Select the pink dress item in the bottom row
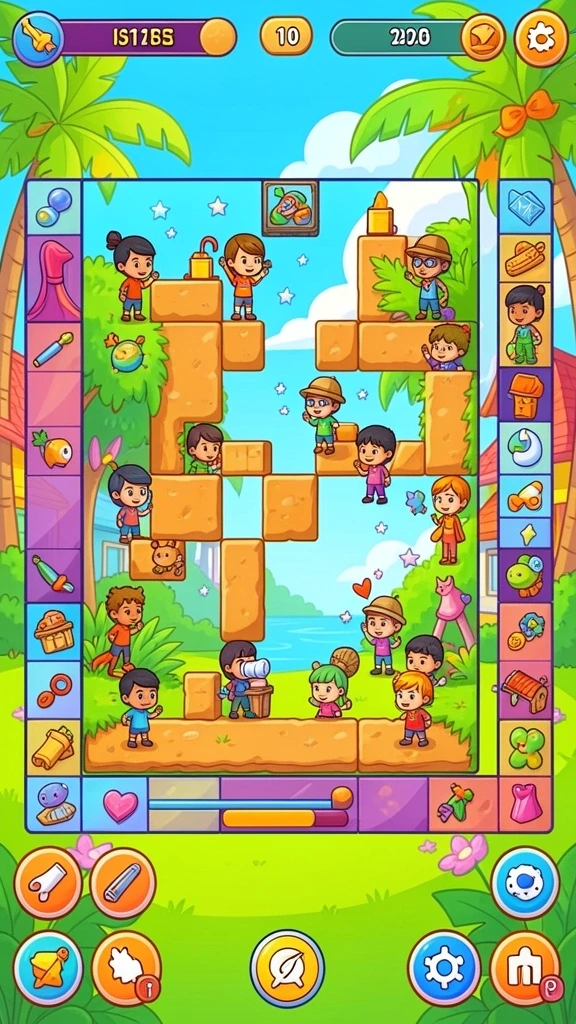This screenshot has width=576, height=1024. pos(526,804)
